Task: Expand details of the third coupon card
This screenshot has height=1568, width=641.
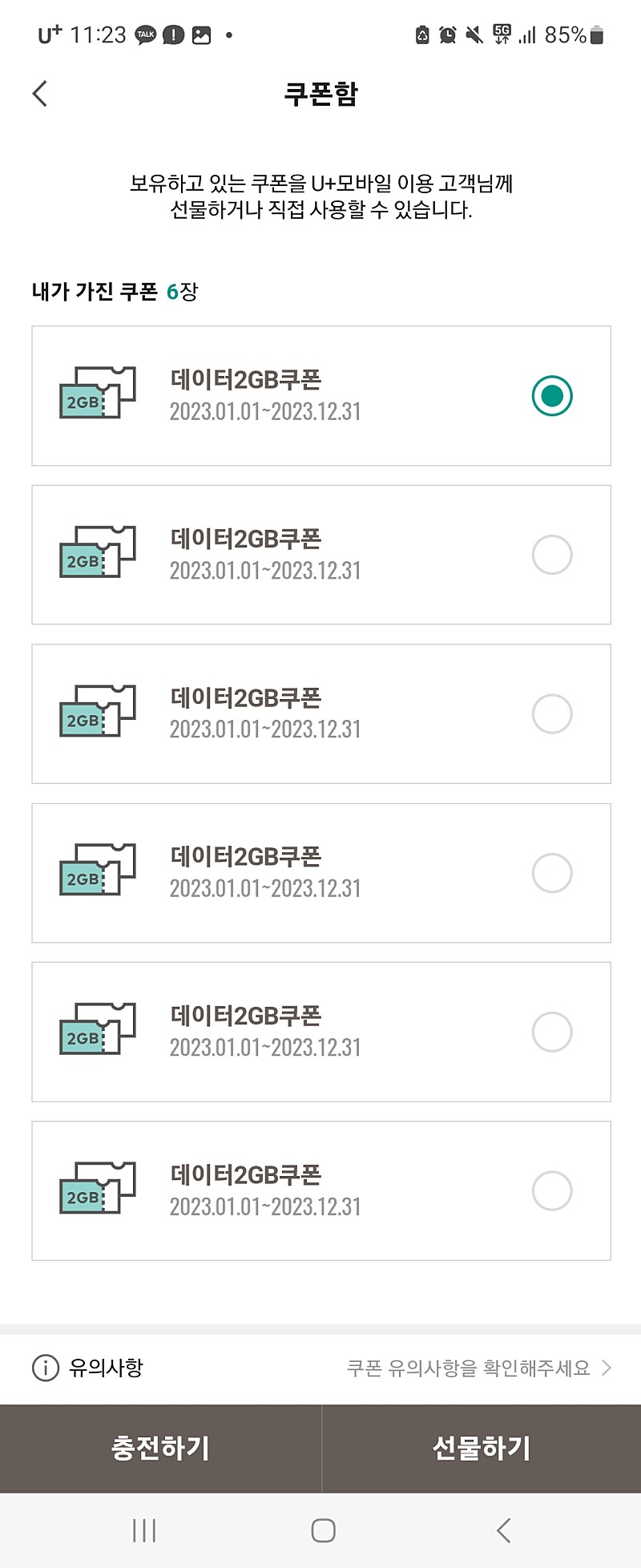Action: pyautogui.click(x=320, y=713)
